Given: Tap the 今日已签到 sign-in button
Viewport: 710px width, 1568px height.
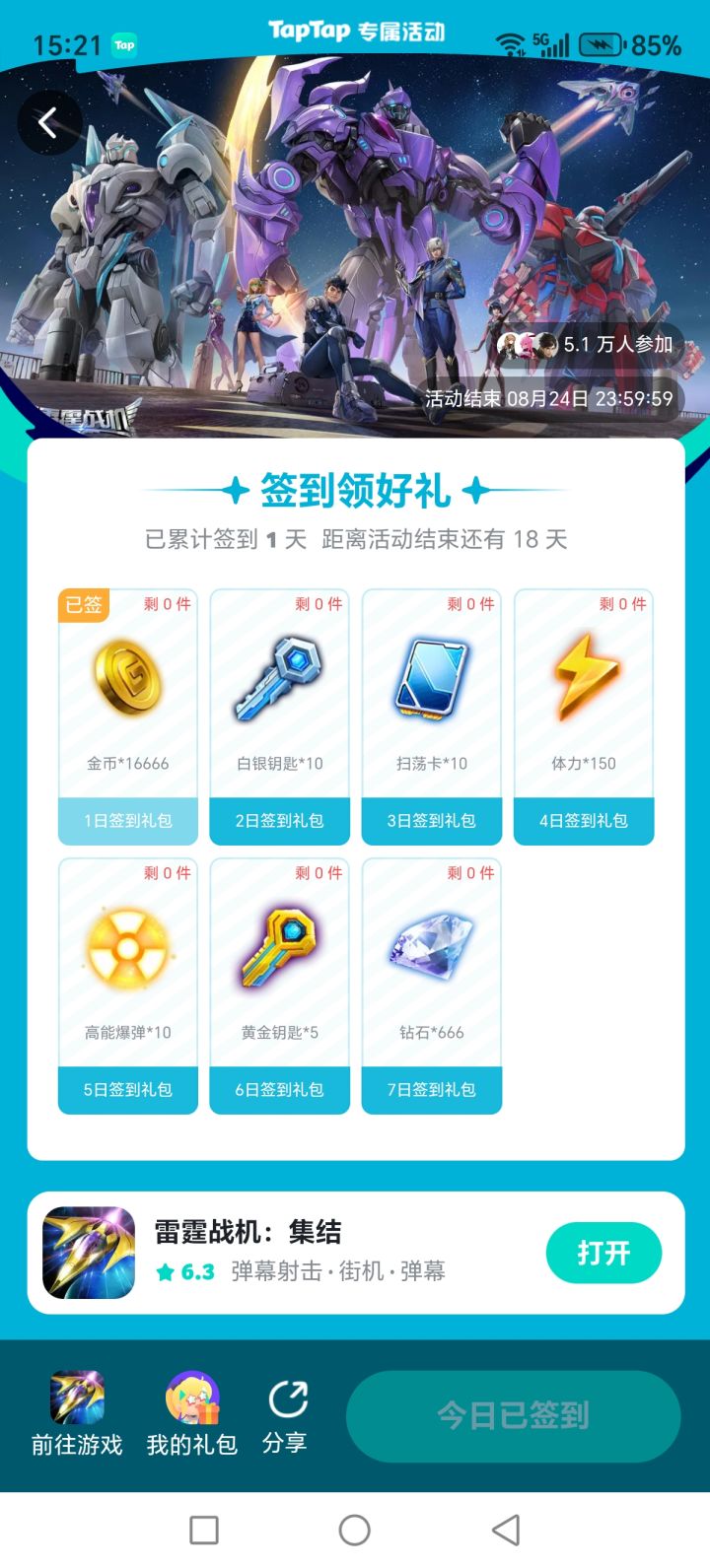Looking at the screenshot, I should point(517,1415).
